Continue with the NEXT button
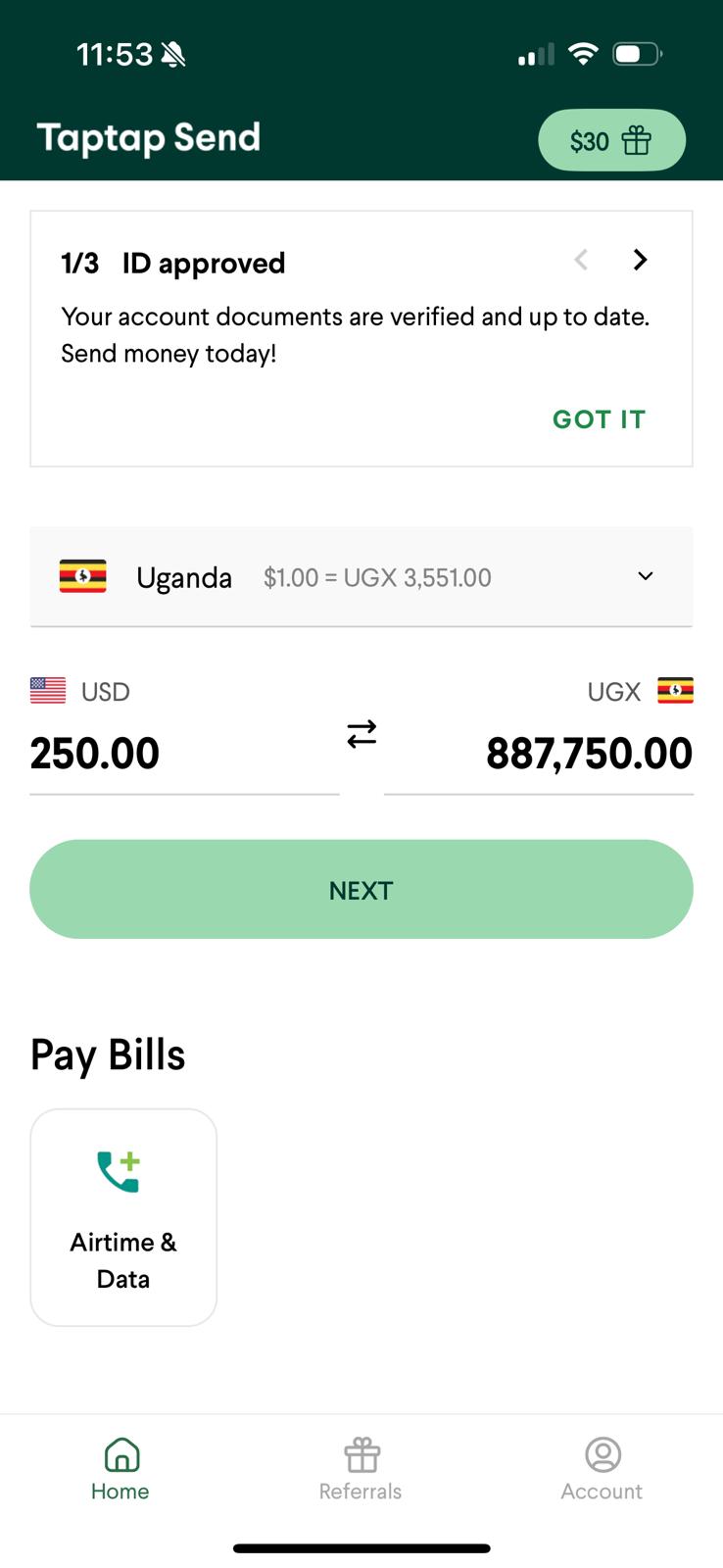Viewport: 723px width, 1568px height. click(x=361, y=889)
